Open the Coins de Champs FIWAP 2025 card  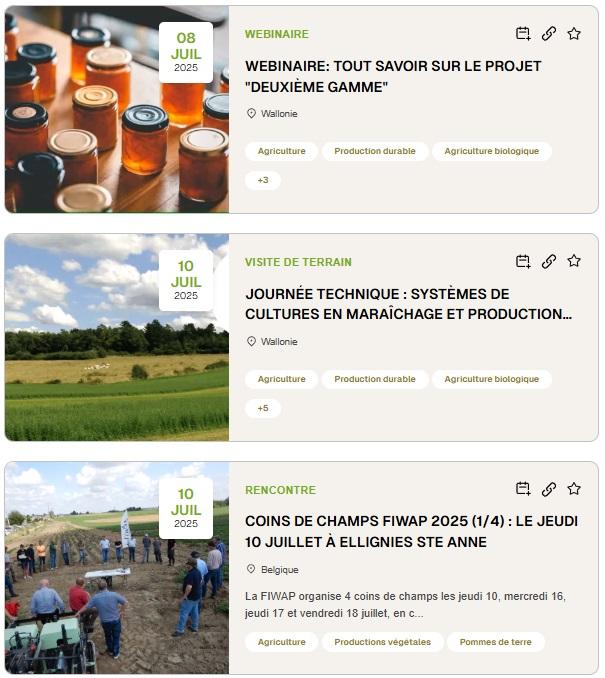(411, 532)
